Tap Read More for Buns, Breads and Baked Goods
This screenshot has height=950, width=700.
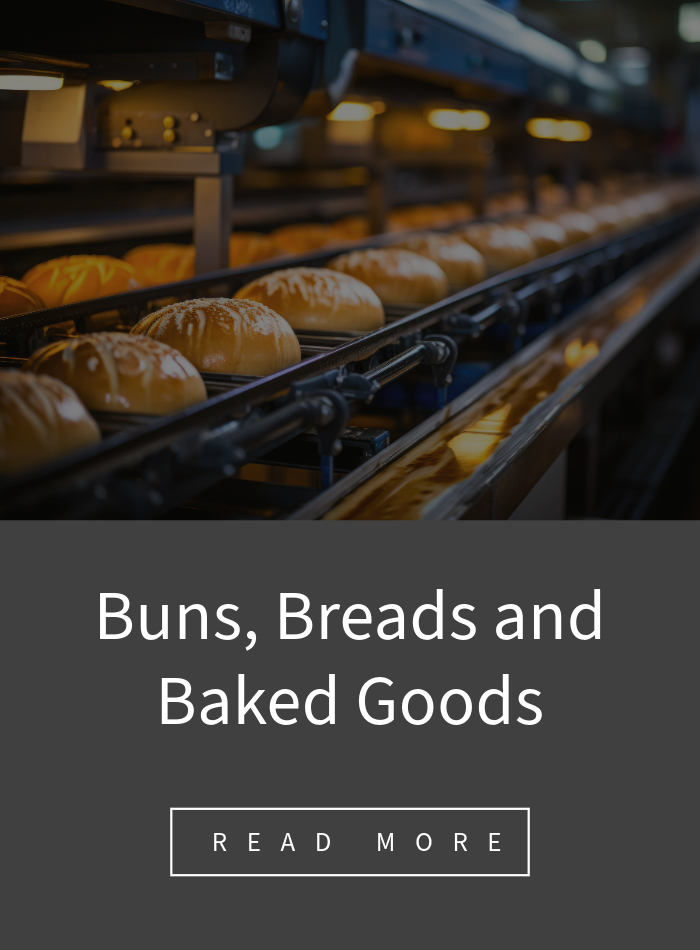(350, 842)
